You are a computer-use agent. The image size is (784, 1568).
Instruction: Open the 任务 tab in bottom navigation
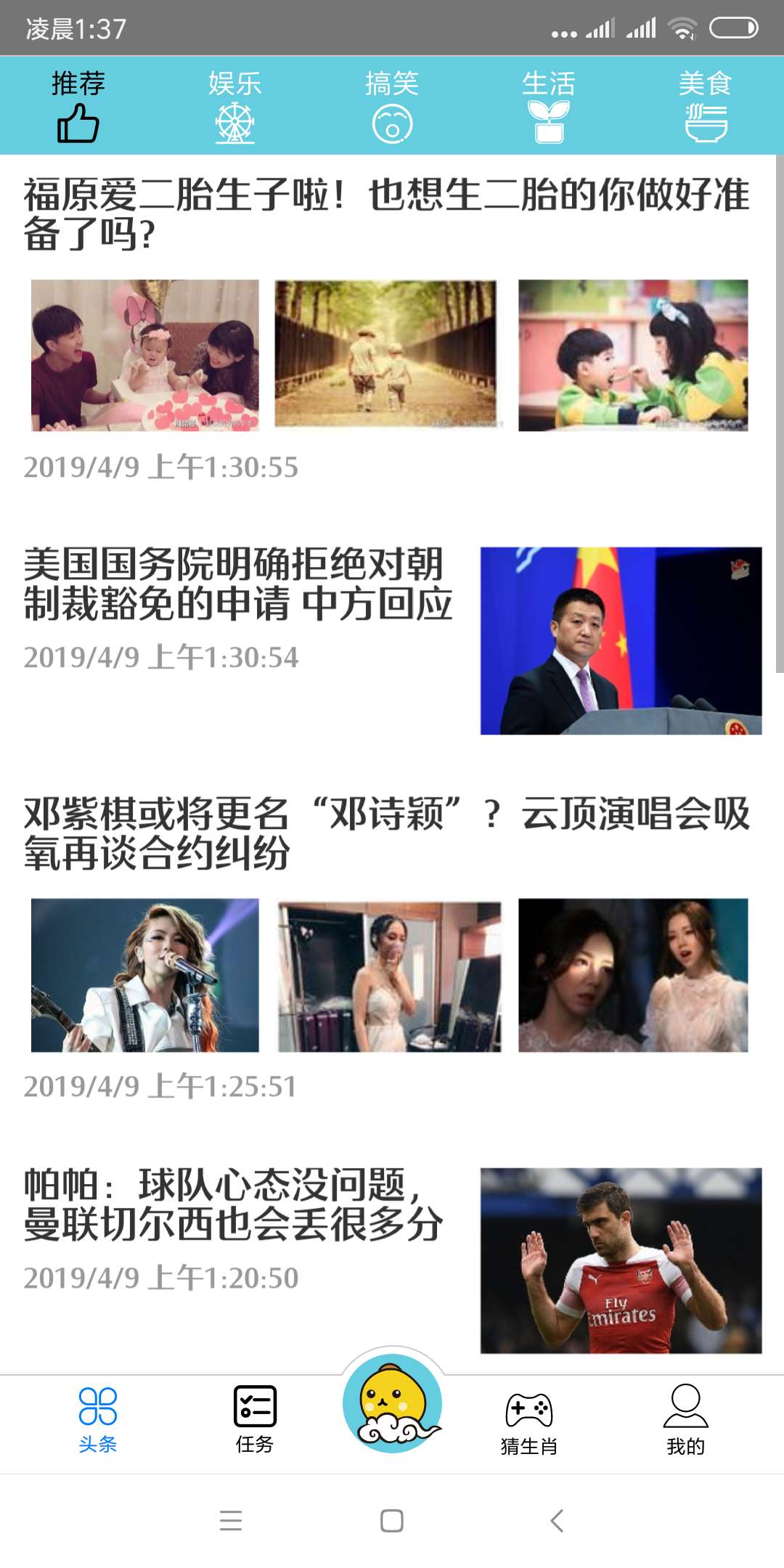[x=255, y=1418]
